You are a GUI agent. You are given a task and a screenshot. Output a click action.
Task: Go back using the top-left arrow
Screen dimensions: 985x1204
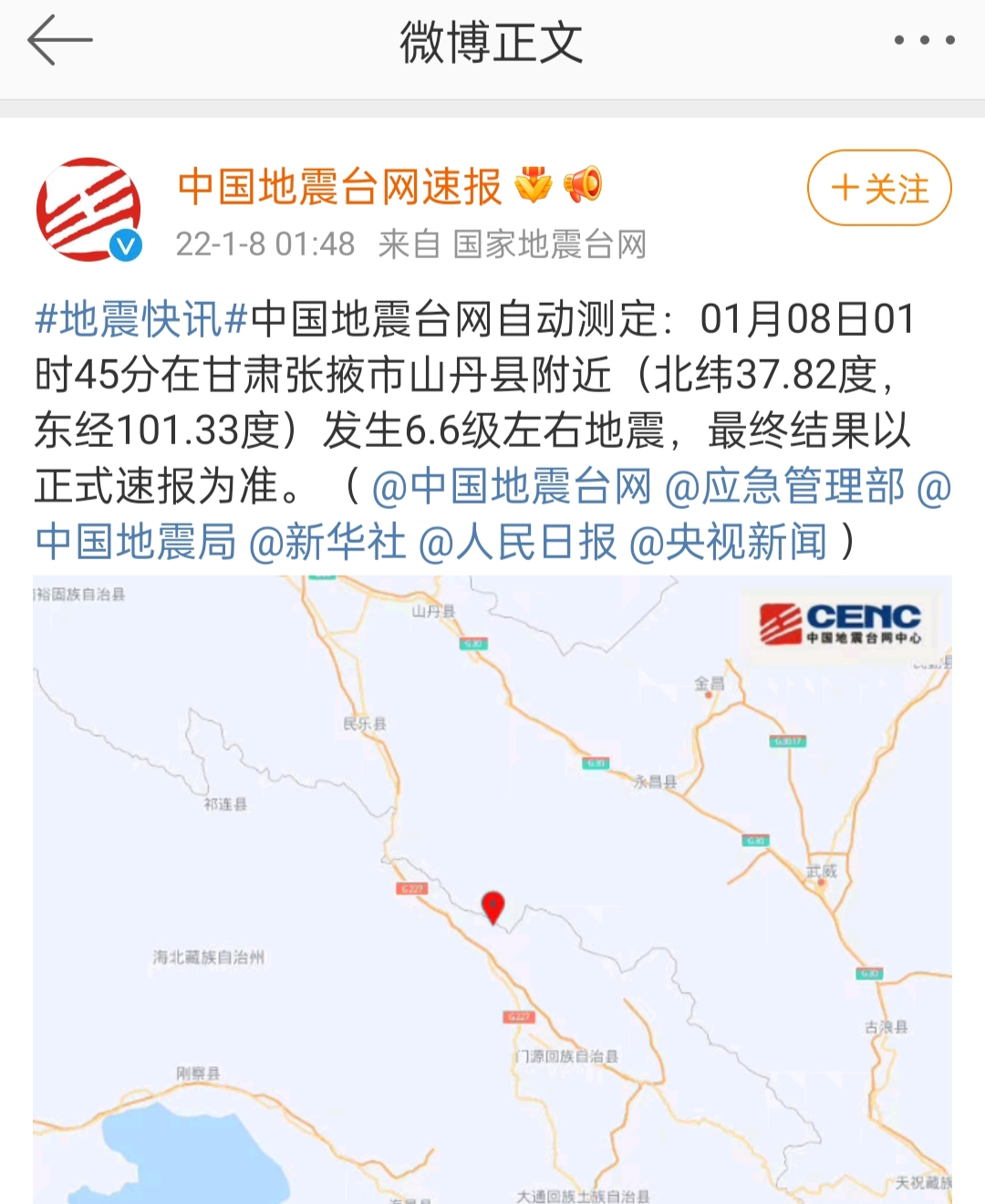[60, 41]
